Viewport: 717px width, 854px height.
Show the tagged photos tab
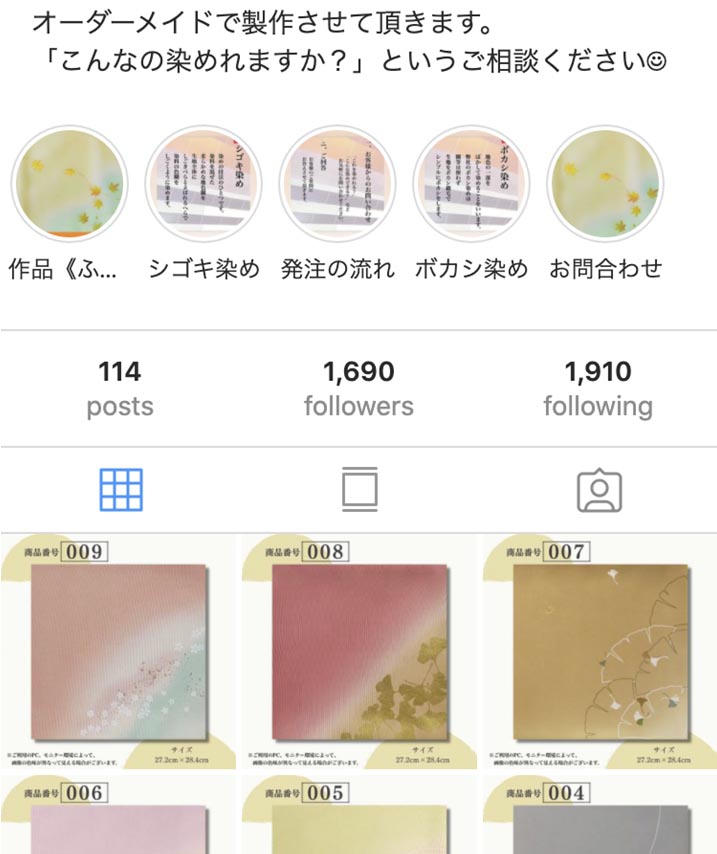(x=598, y=490)
